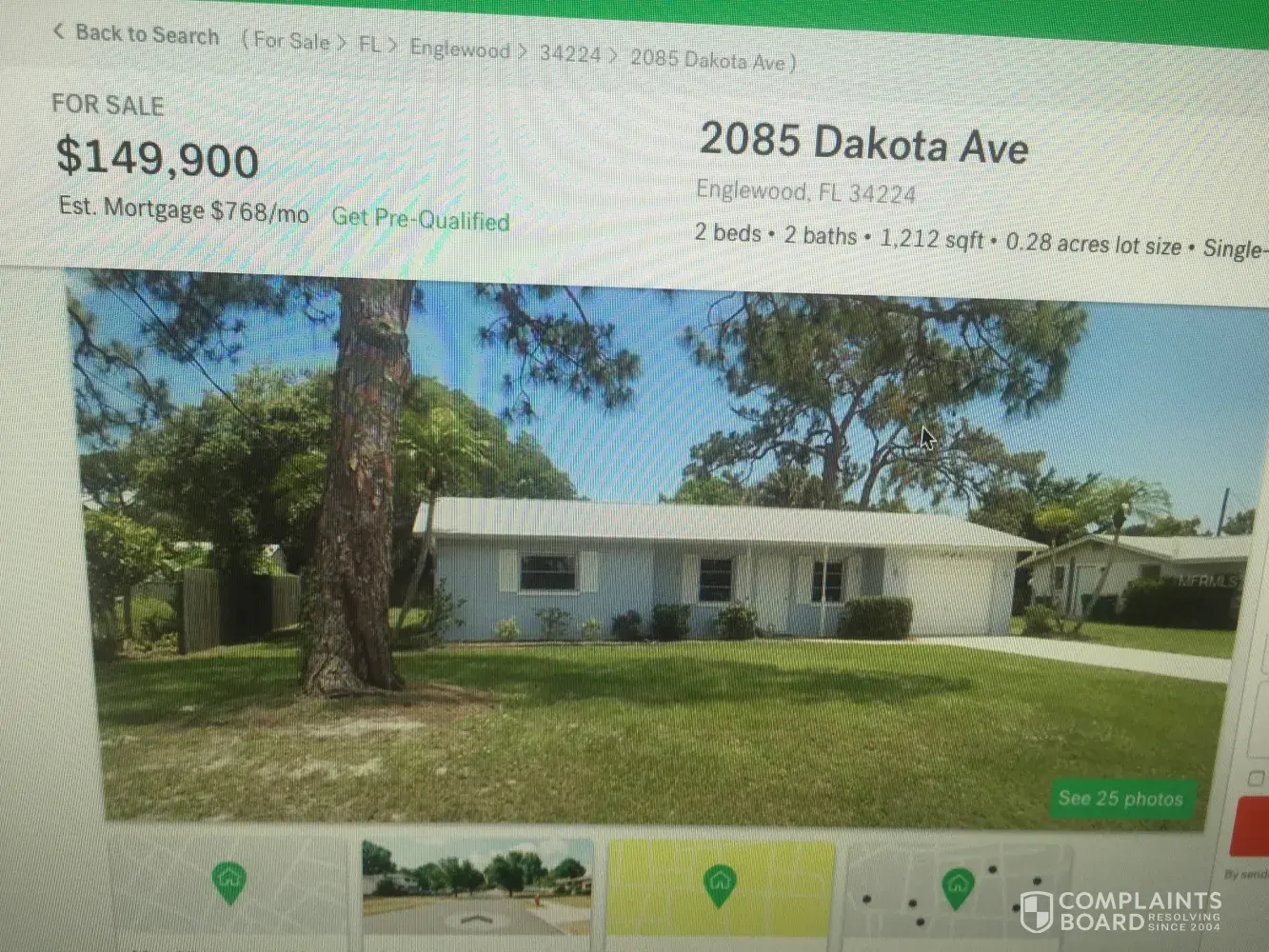
Task: Open the main house photo
Action: (x=647, y=552)
